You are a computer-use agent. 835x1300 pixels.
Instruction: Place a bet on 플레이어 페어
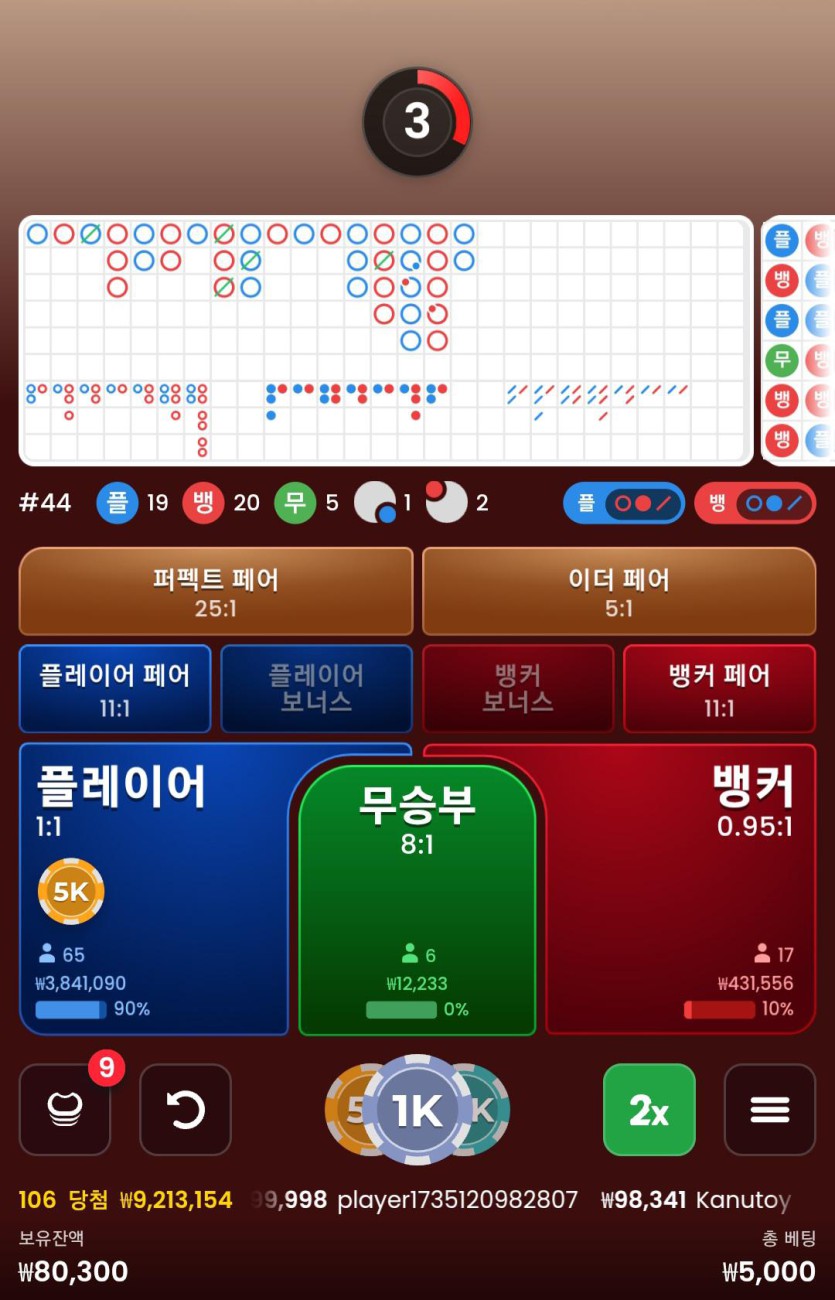point(114,688)
